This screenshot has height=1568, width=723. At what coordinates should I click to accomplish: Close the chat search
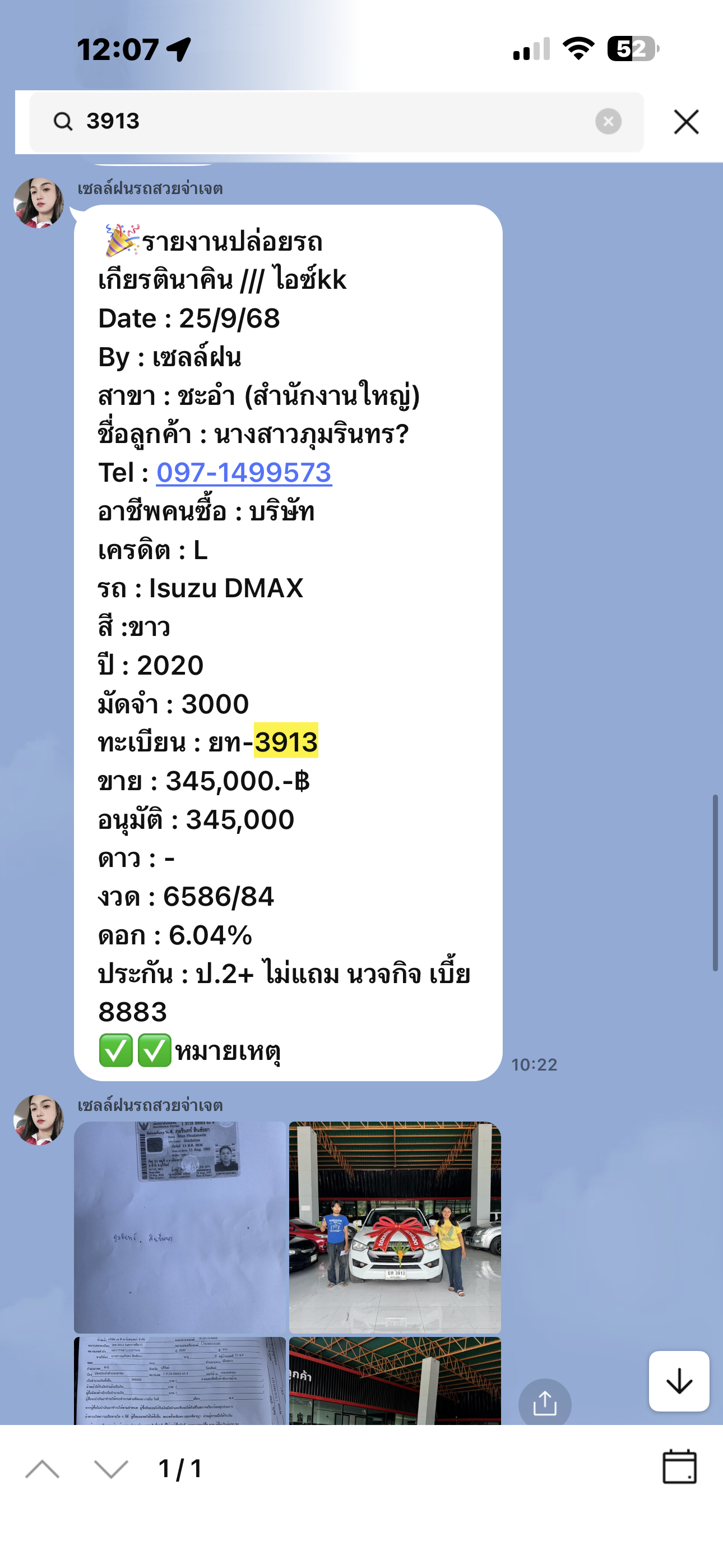click(x=686, y=122)
